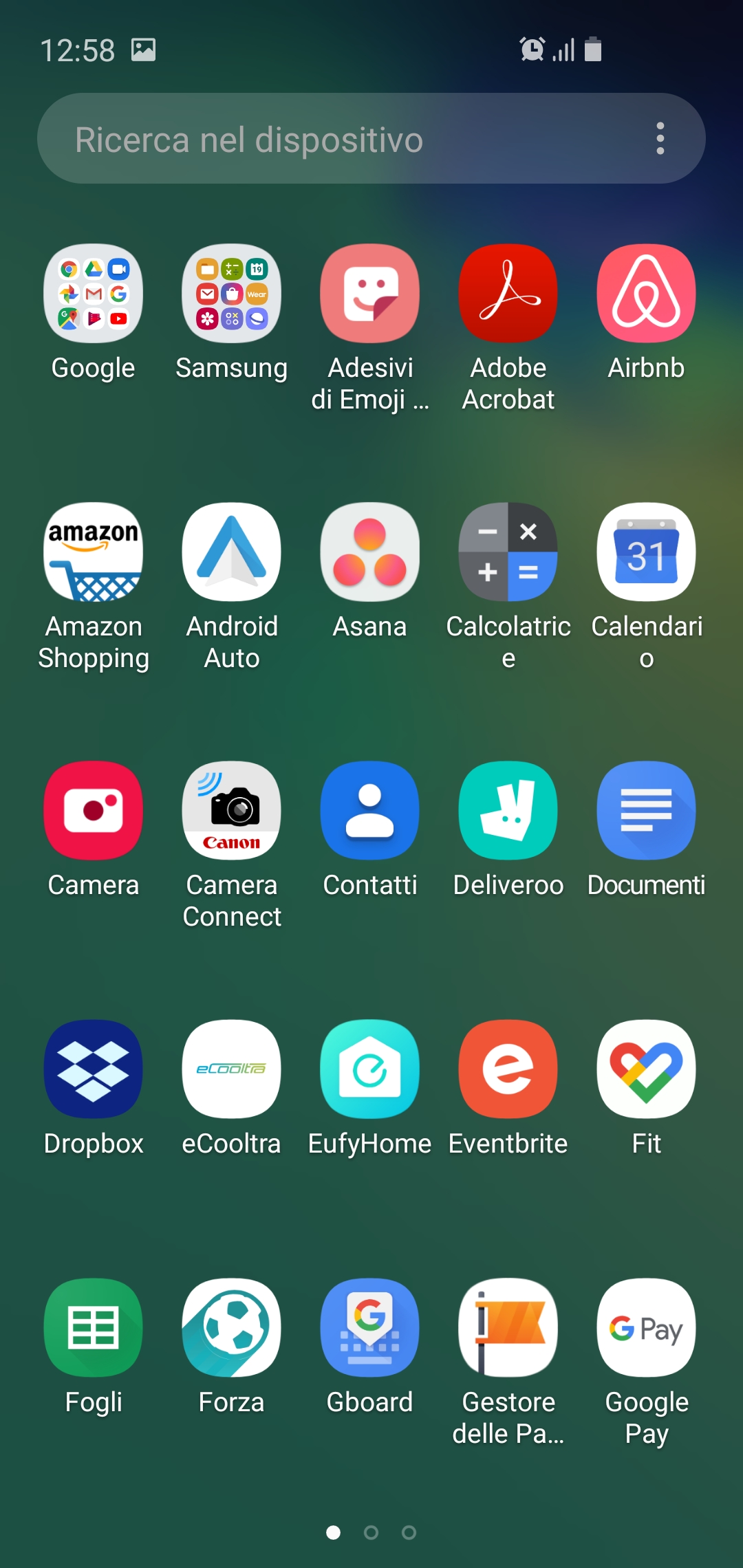Image resolution: width=743 pixels, height=1568 pixels.
Task: Open Google Pay
Action: pos(647,1328)
